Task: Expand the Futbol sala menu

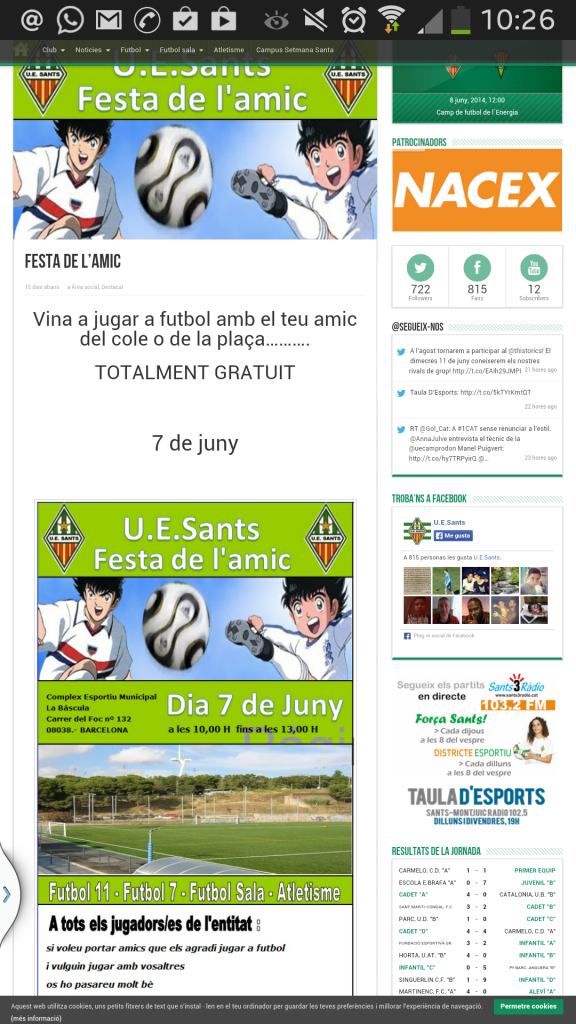Action: (x=181, y=50)
